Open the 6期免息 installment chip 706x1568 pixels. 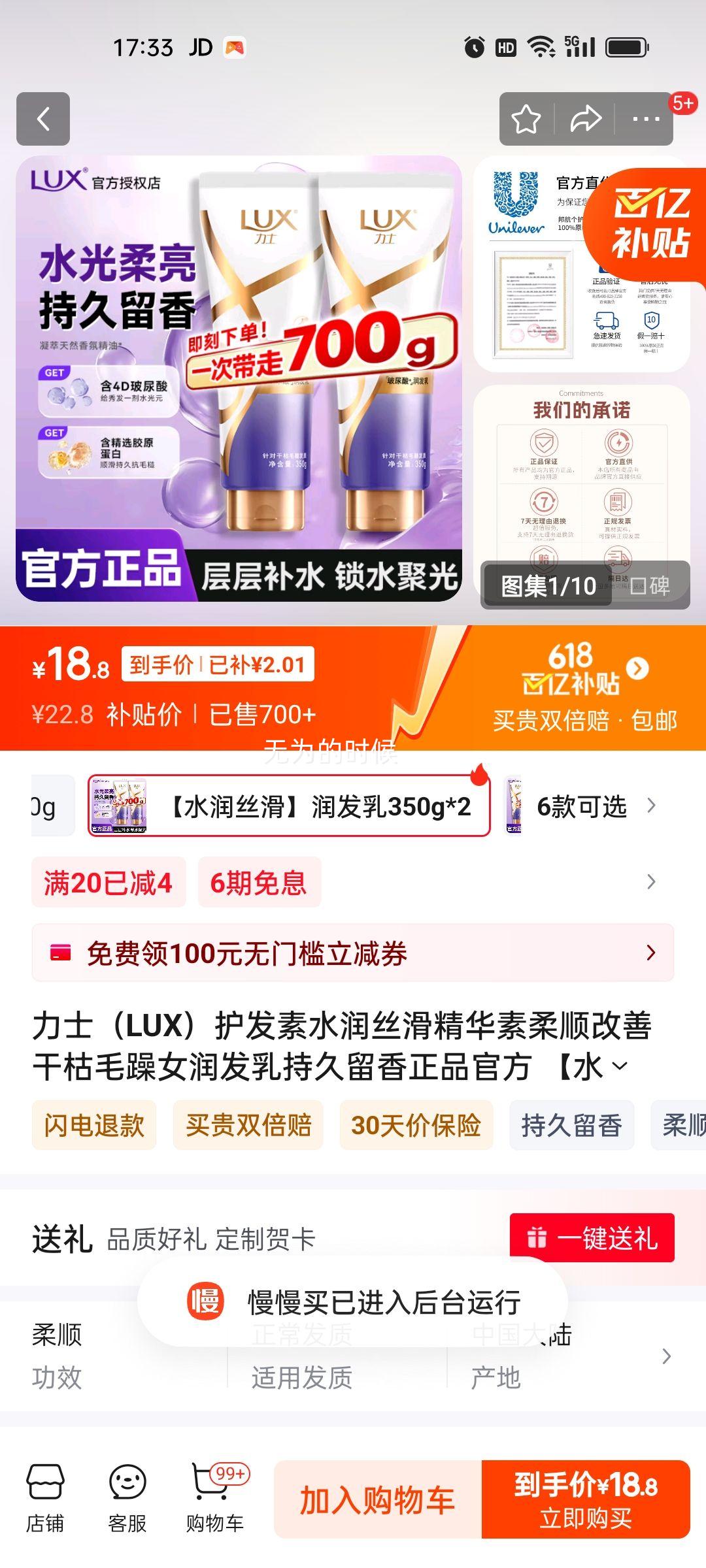point(259,883)
